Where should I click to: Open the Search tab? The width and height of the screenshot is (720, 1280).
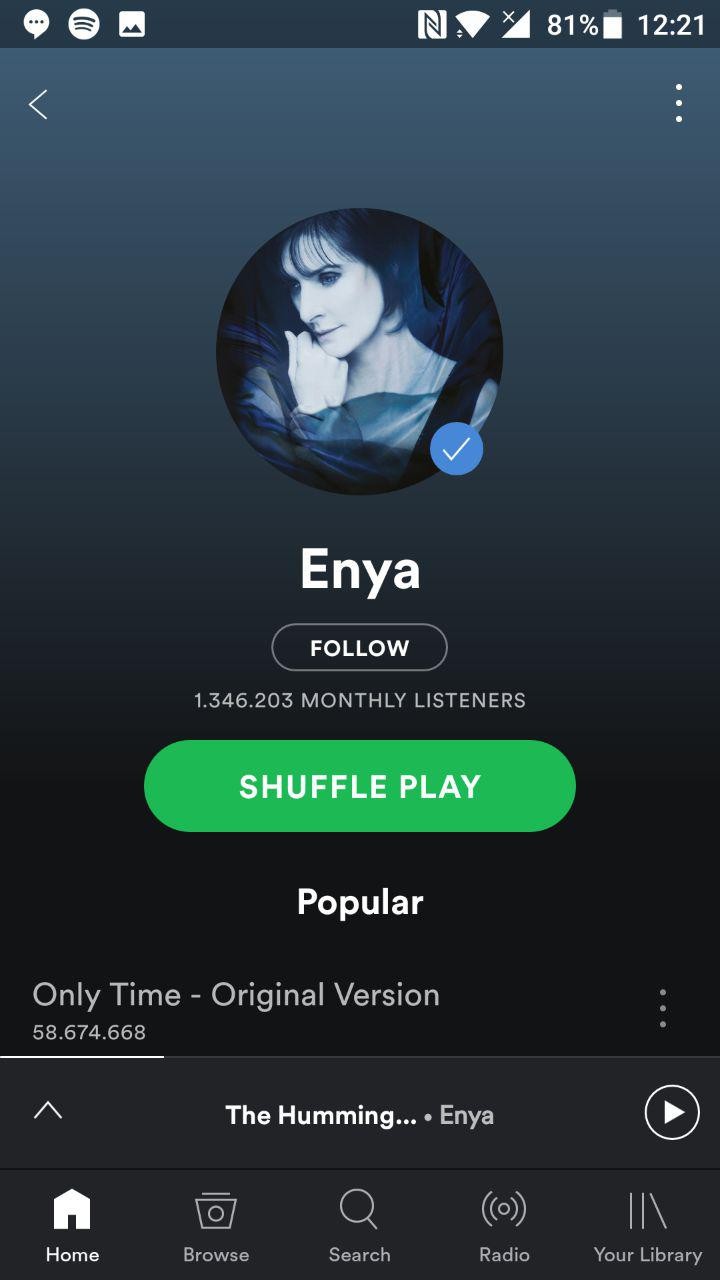360,1225
